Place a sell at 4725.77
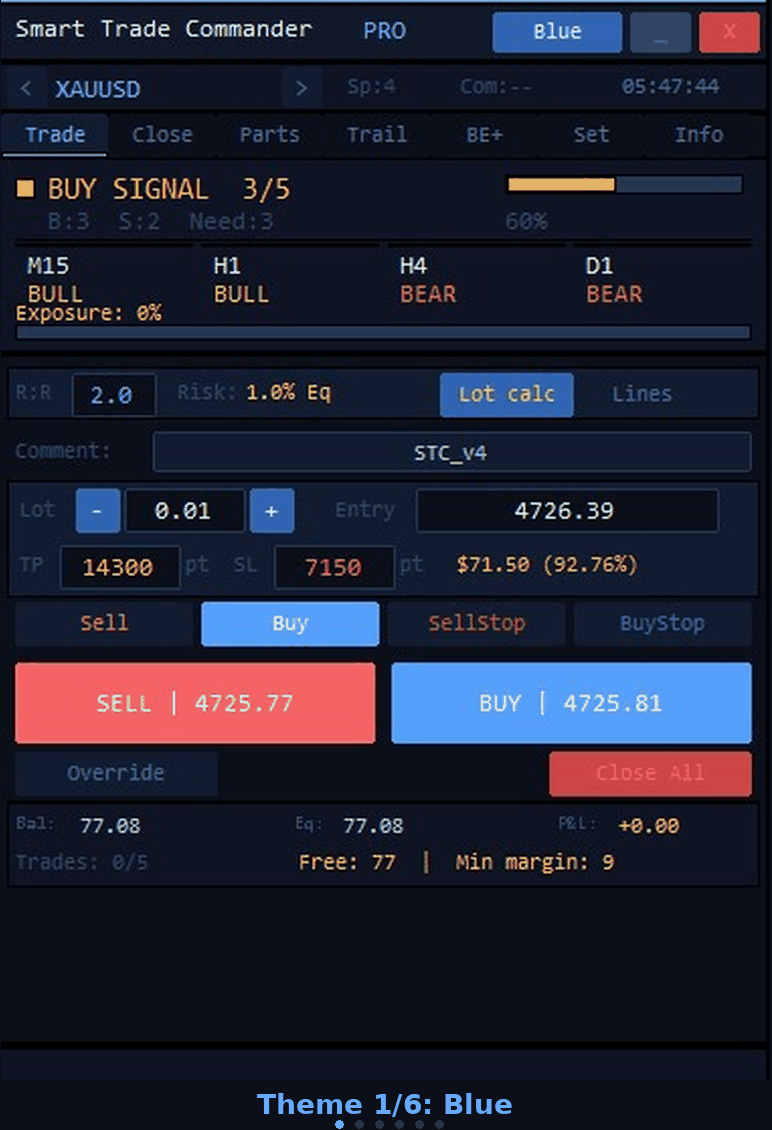 pyautogui.click(x=195, y=703)
